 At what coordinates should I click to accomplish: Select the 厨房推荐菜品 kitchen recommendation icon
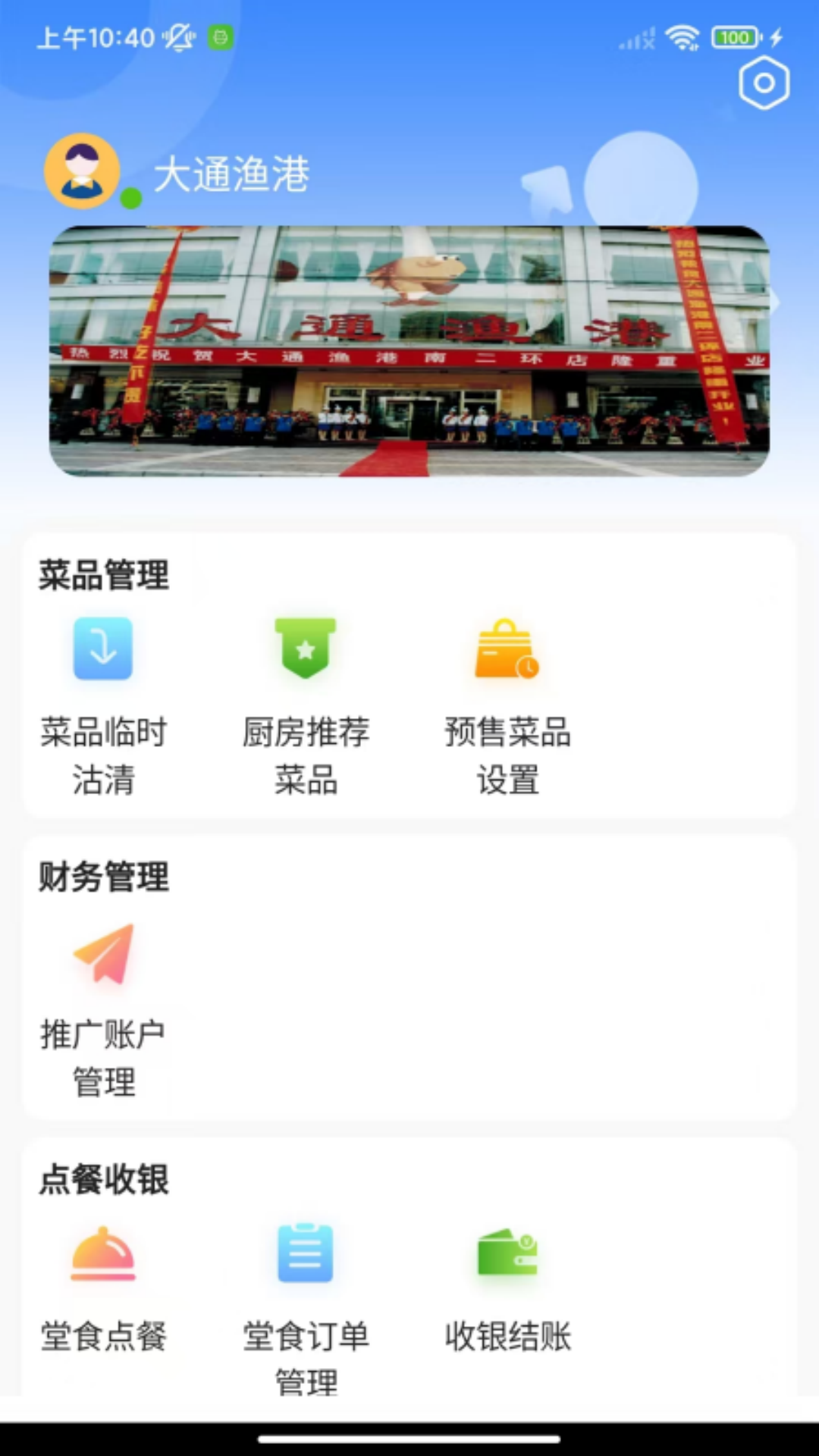[x=305, y=650]
